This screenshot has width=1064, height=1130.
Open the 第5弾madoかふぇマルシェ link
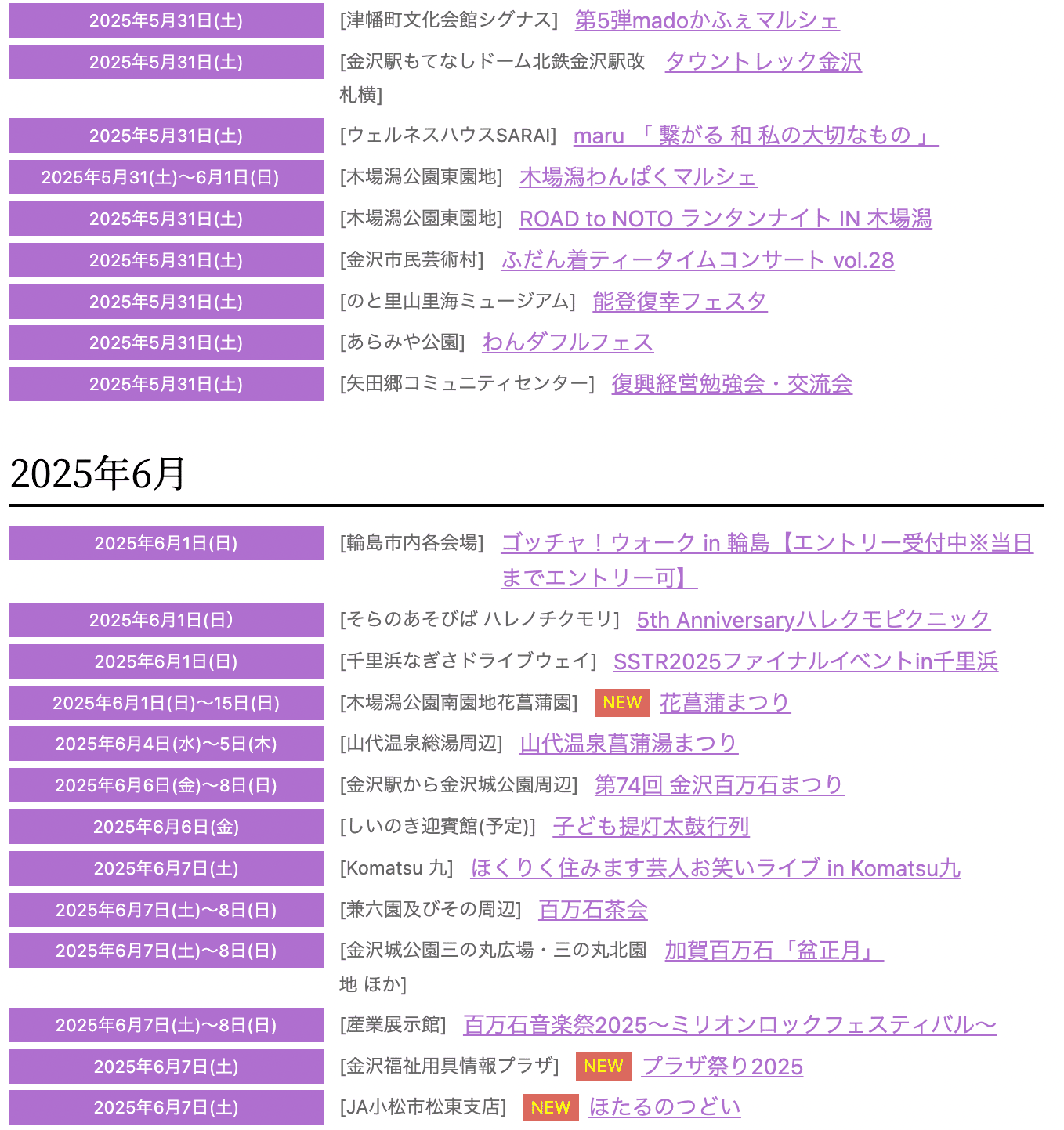tap(707, 20)
